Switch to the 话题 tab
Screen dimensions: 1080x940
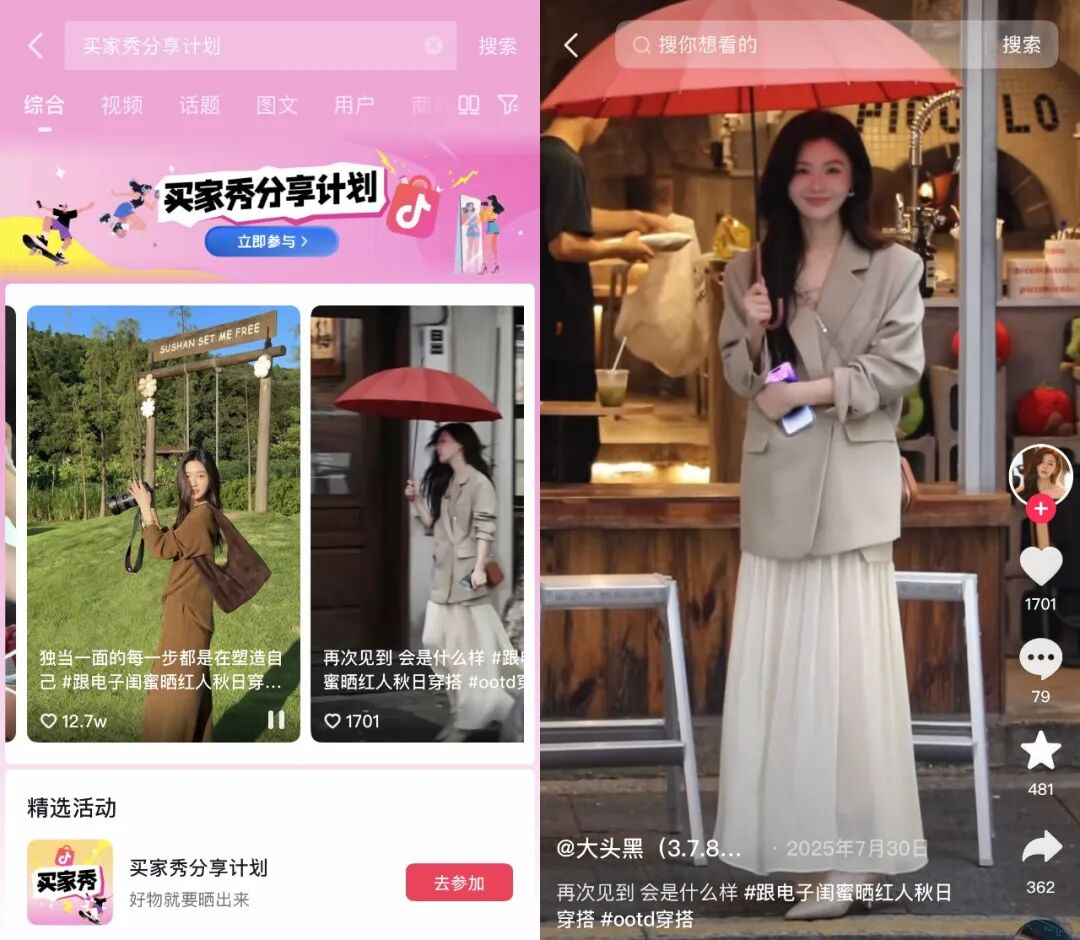click(199, 105)
